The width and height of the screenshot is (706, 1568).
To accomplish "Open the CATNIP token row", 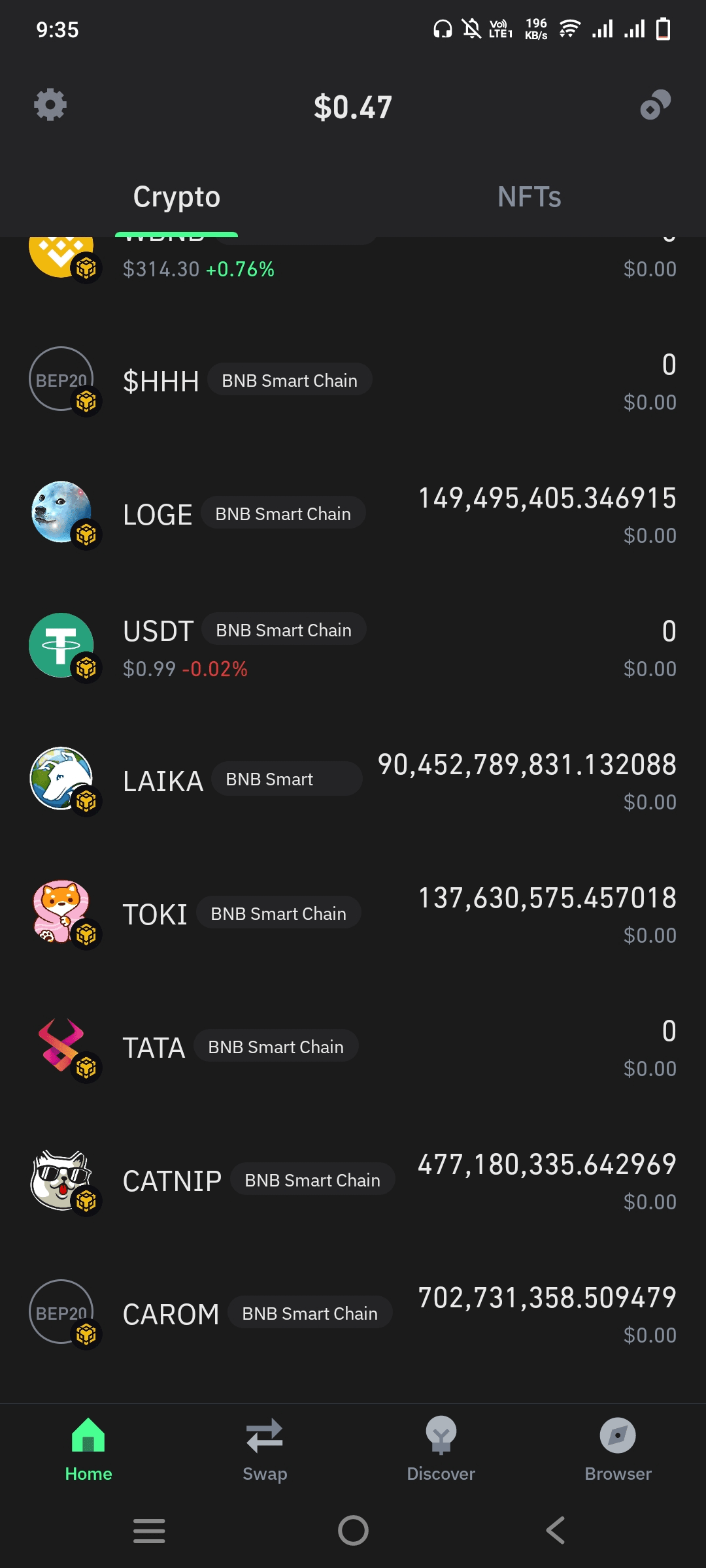I will click(x=353, y=1181).
